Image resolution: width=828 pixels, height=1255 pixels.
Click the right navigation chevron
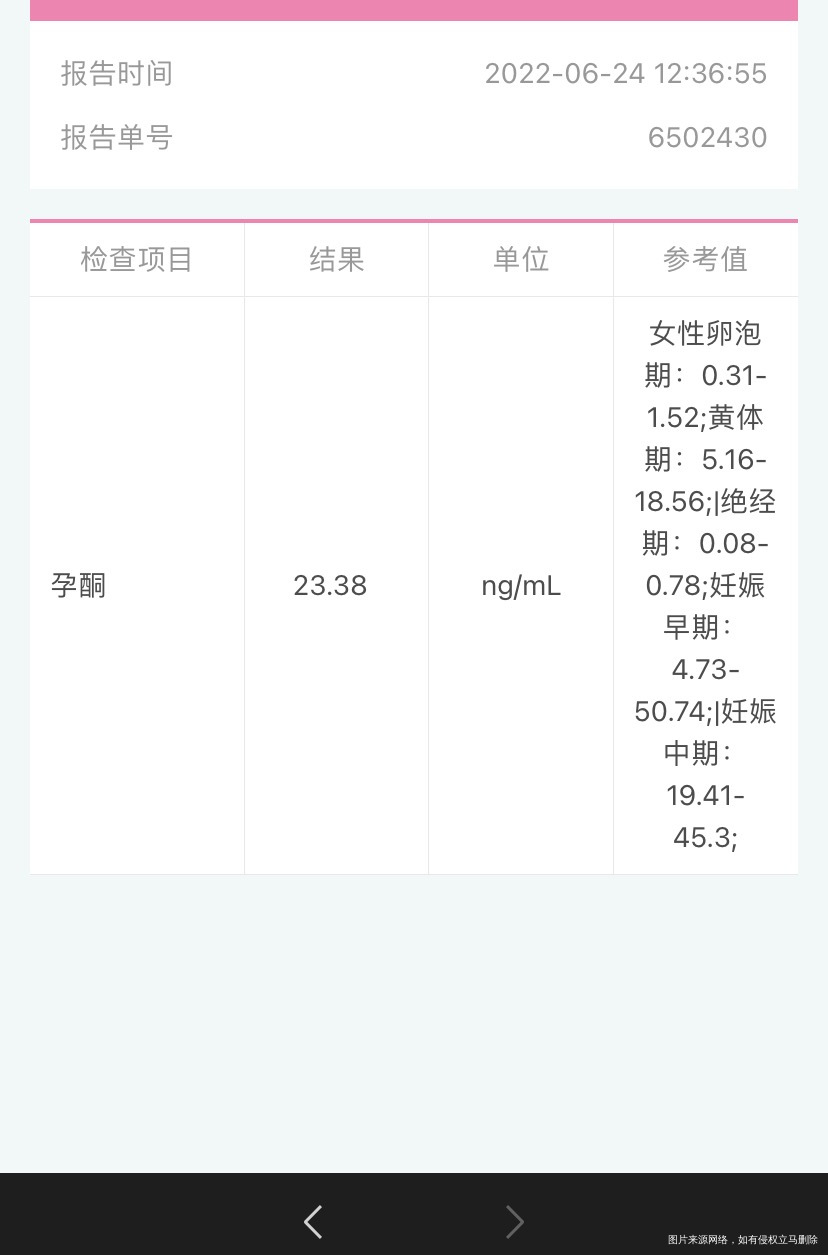pyautogui.click(x=514, y=1221)
